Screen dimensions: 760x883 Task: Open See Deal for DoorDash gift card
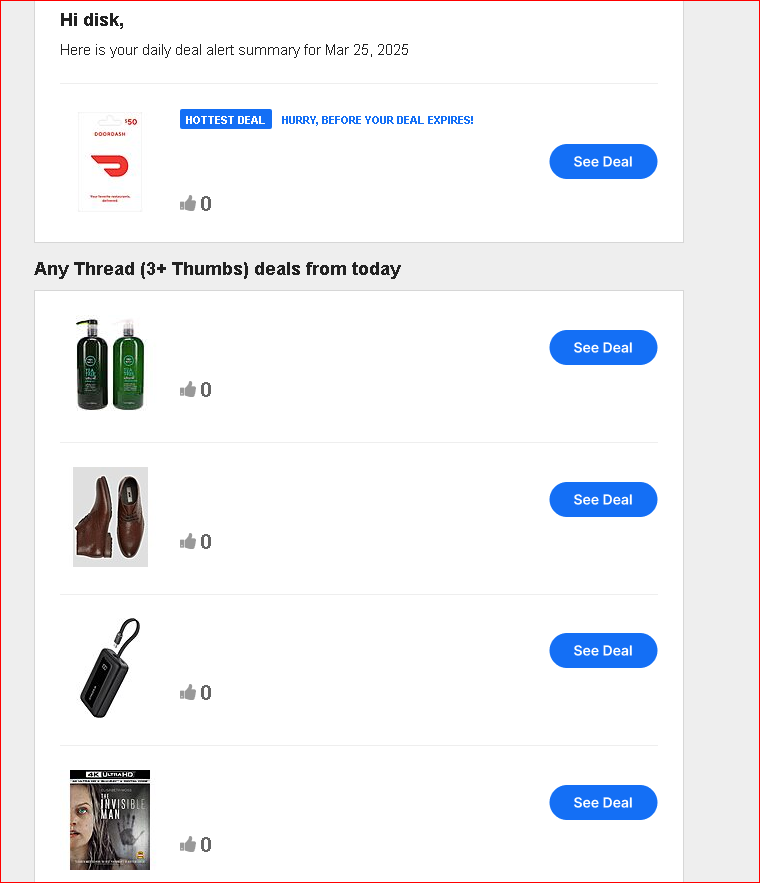(x=603, y=162)
